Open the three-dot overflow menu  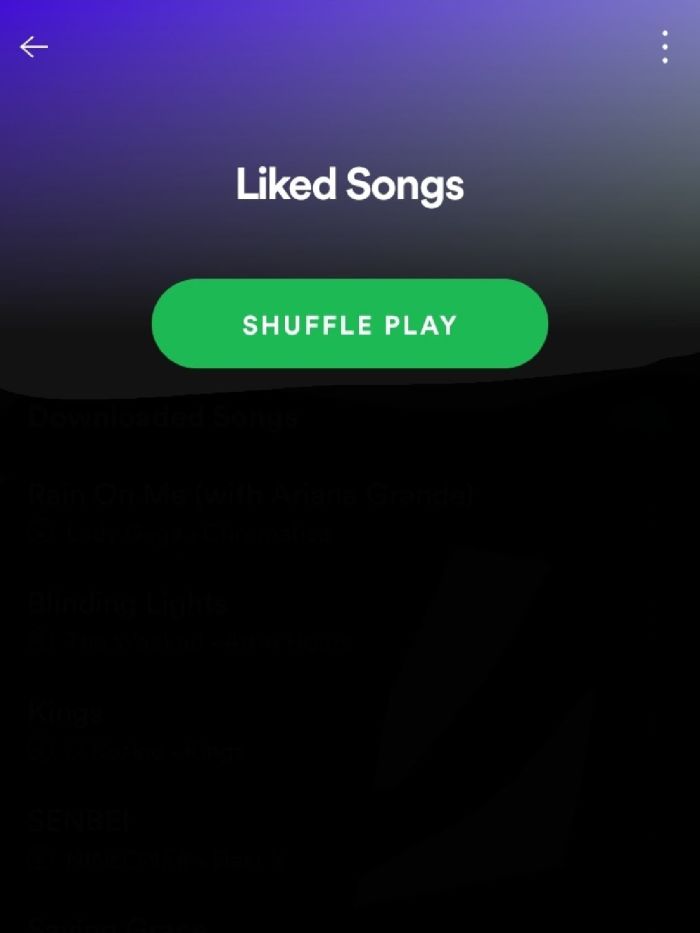[x=665, y=47]
